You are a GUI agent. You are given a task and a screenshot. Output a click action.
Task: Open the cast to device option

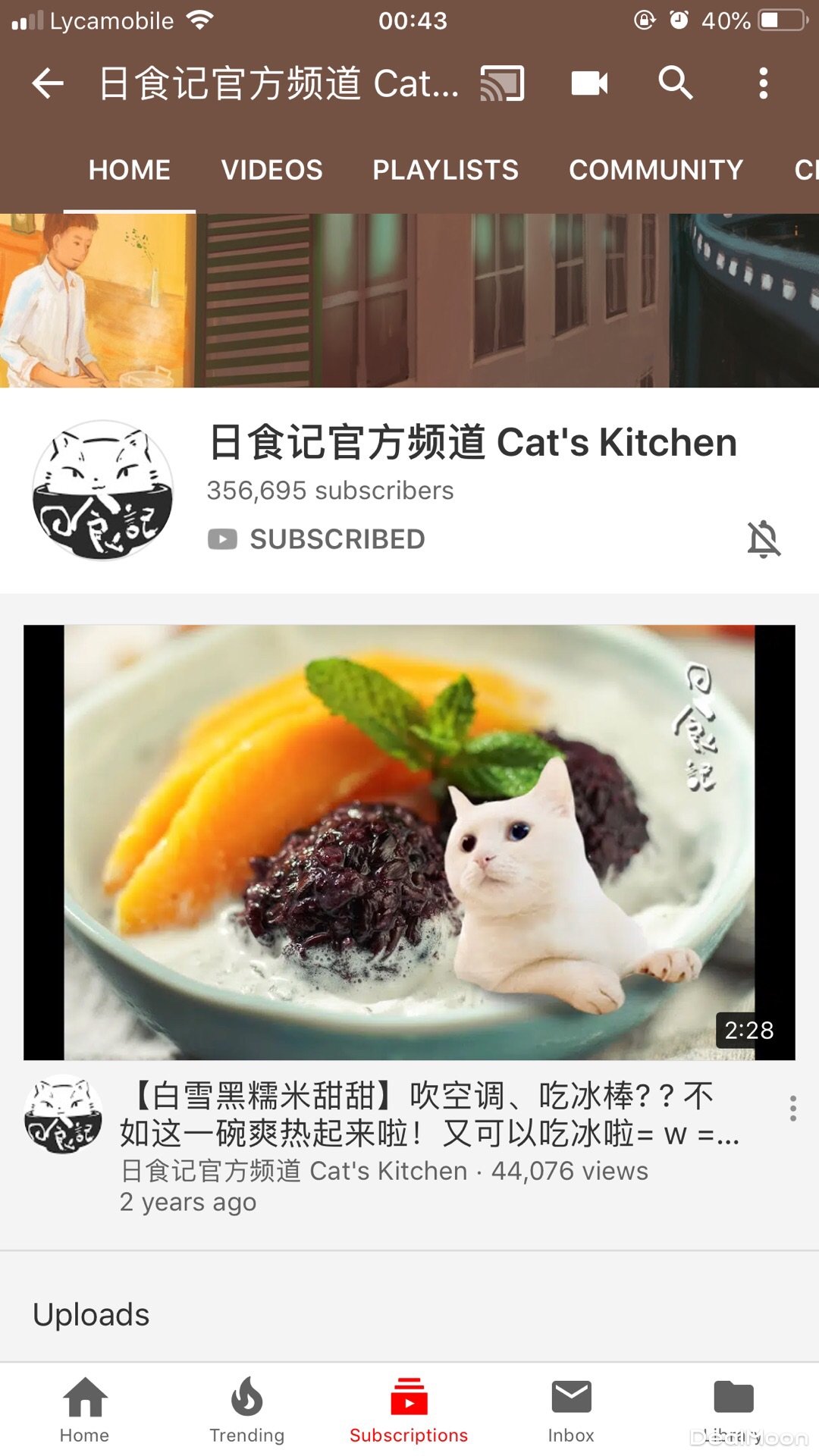click(502, 83)
